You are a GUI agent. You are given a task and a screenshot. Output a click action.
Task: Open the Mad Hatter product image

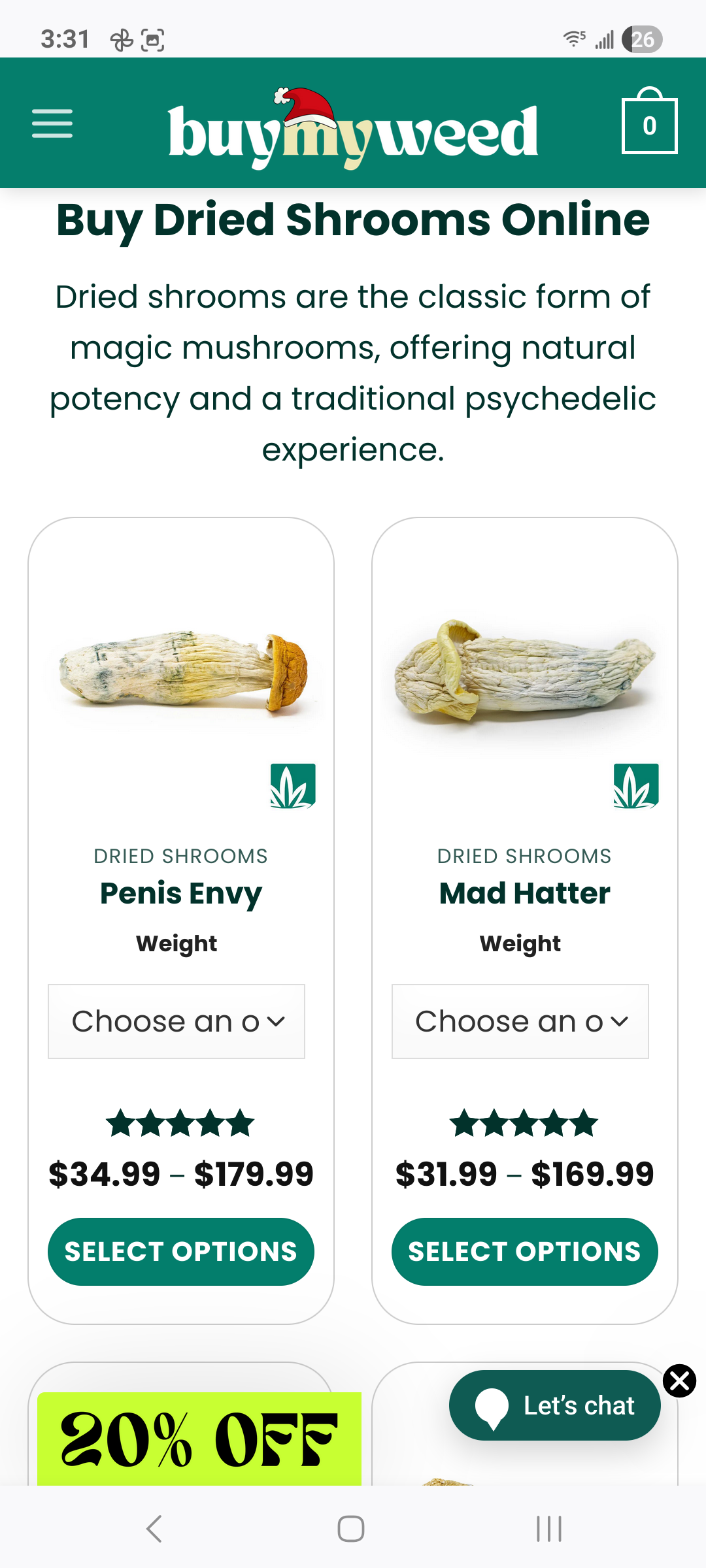pos(525,673)
